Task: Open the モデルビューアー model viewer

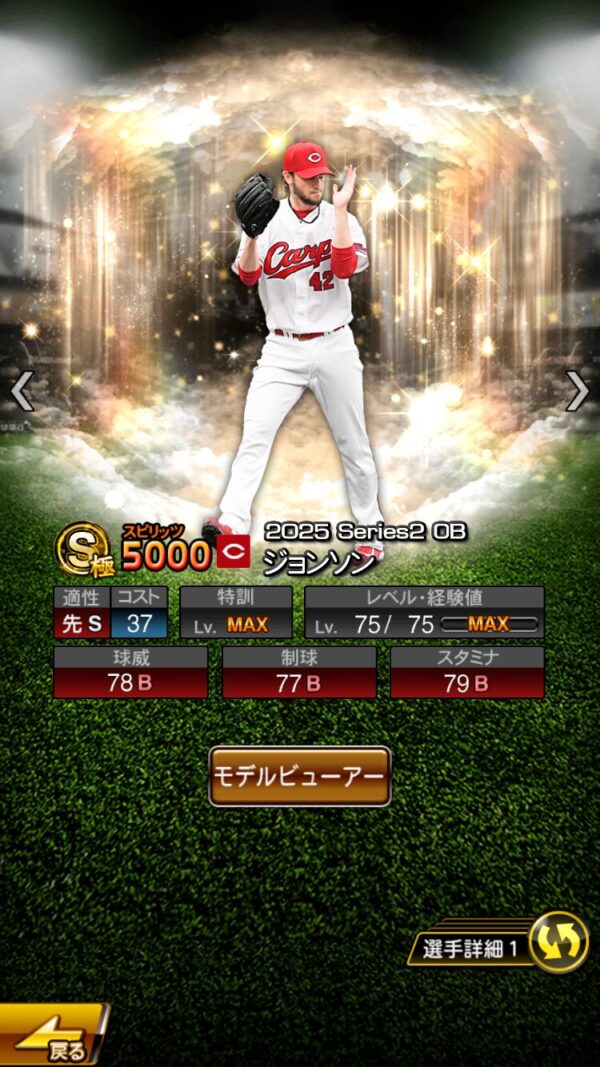Action: (300, 776)
